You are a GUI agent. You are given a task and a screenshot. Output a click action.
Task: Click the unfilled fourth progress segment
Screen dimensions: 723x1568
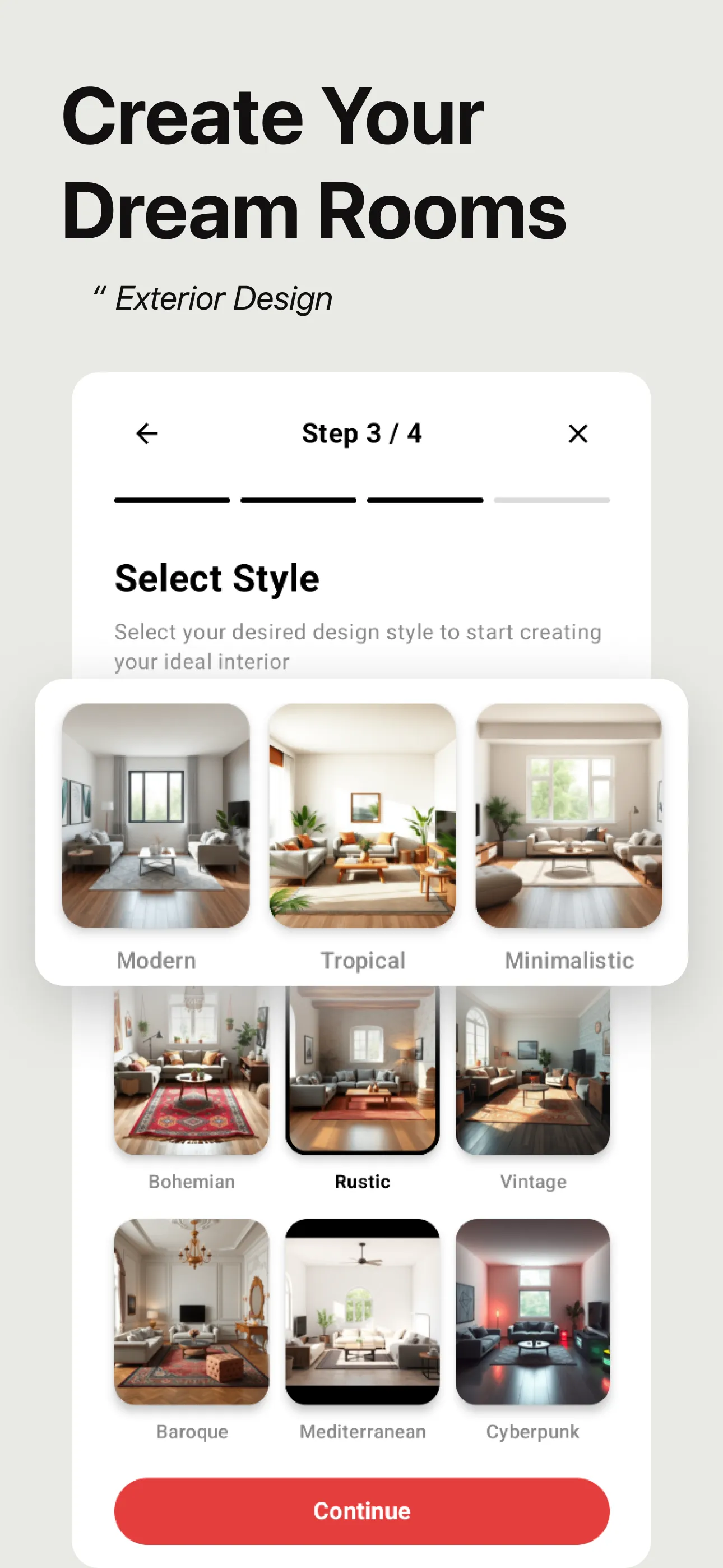(551, 500)
